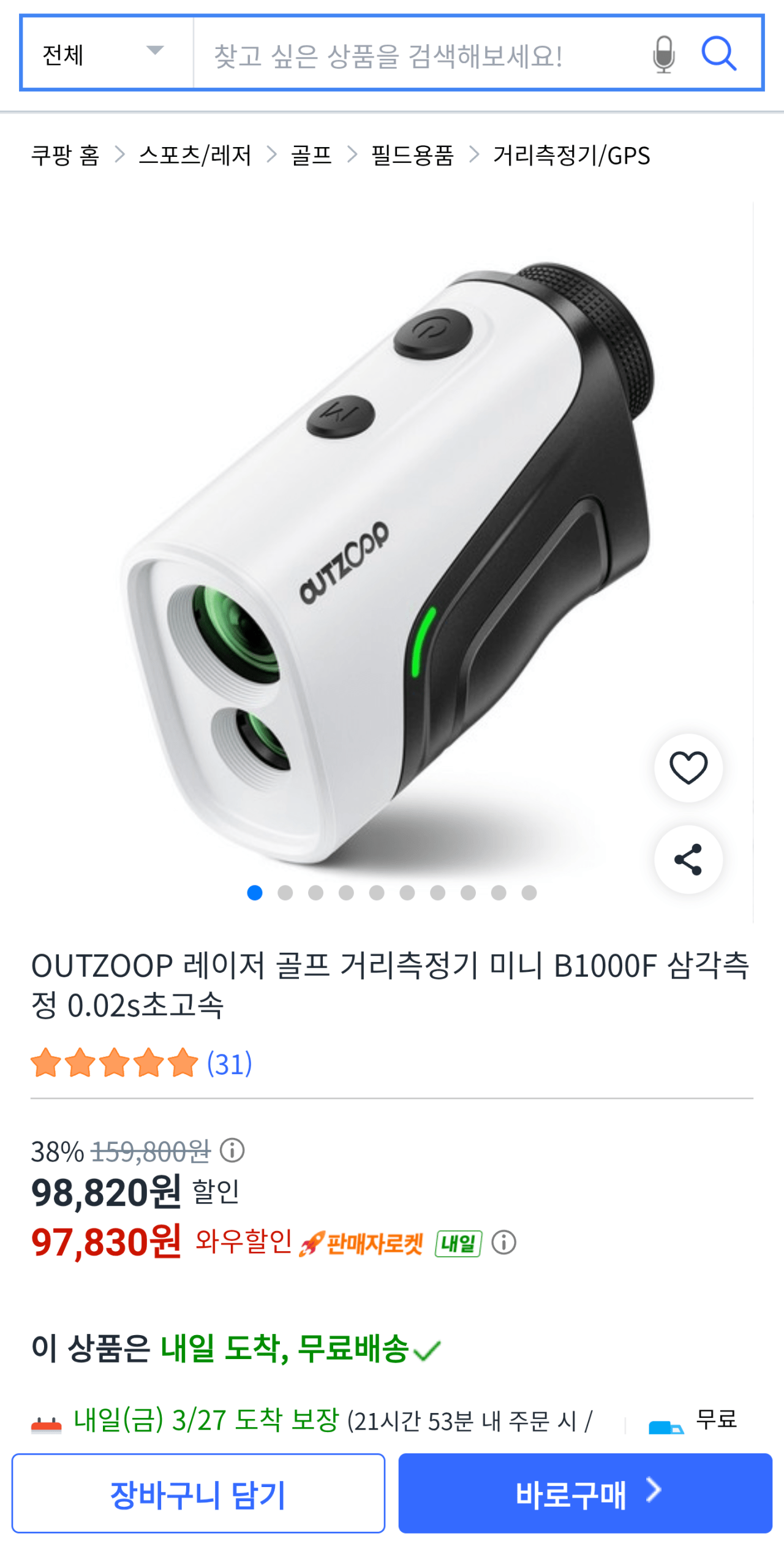784x1541 pixels.
Task: Click the magnifying glass search icon
Action: tap(720, 54)
